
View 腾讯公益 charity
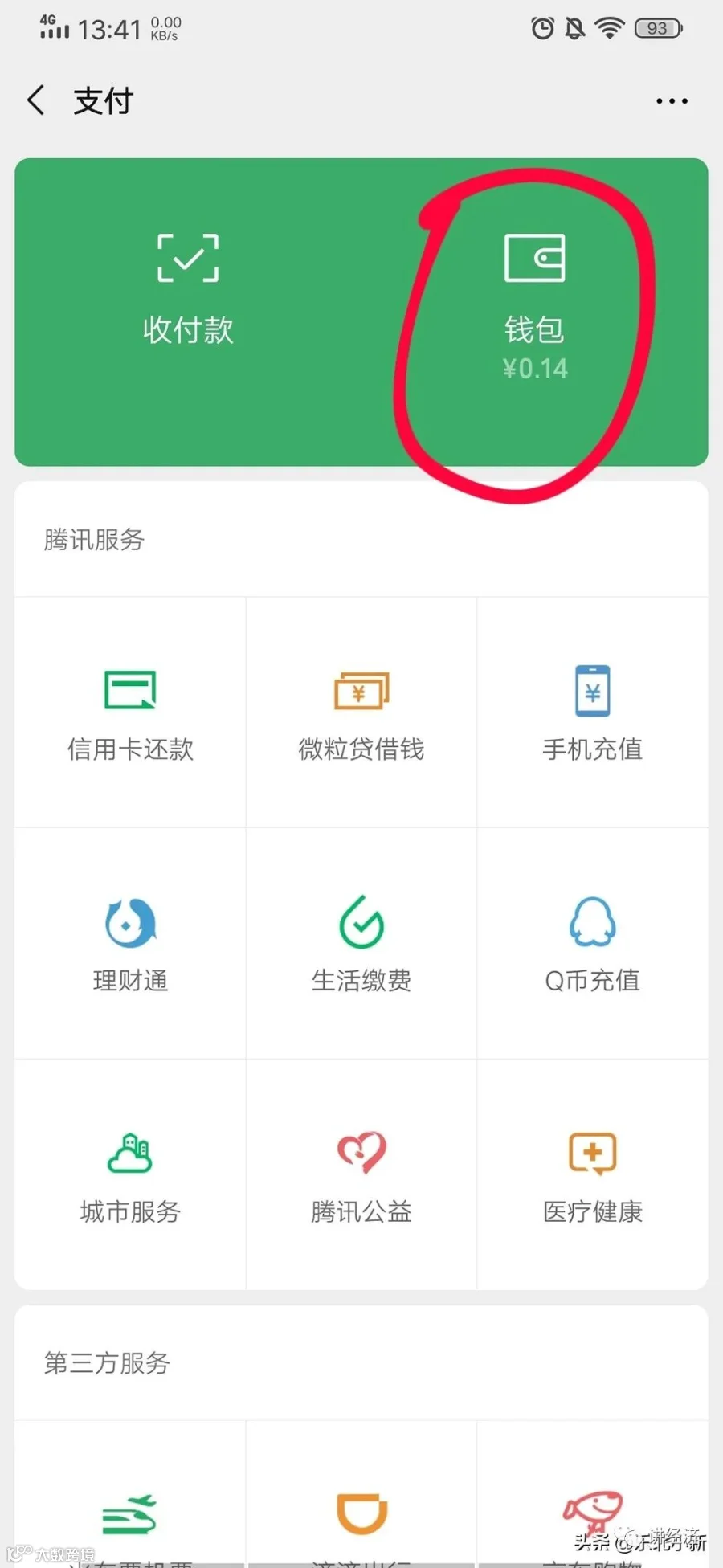(361, 1176)
